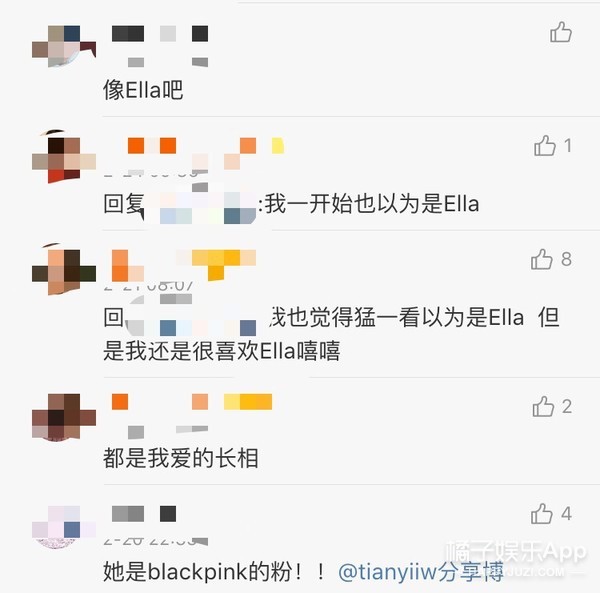
Task: Like the comment '我一开始也以为是Ella'
Action: [x=545, y=146]
